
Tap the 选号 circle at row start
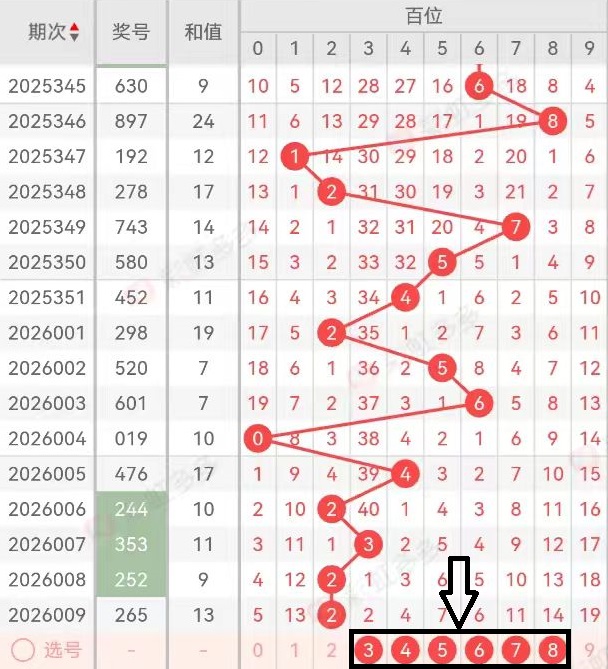[22, 651]
